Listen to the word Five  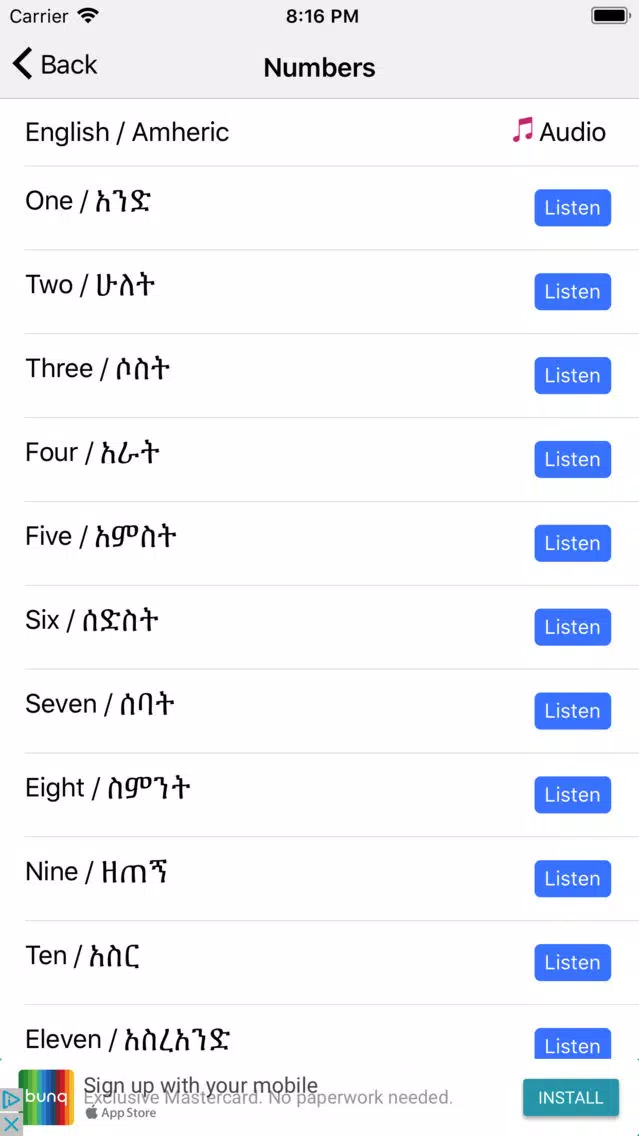(572, 543)
